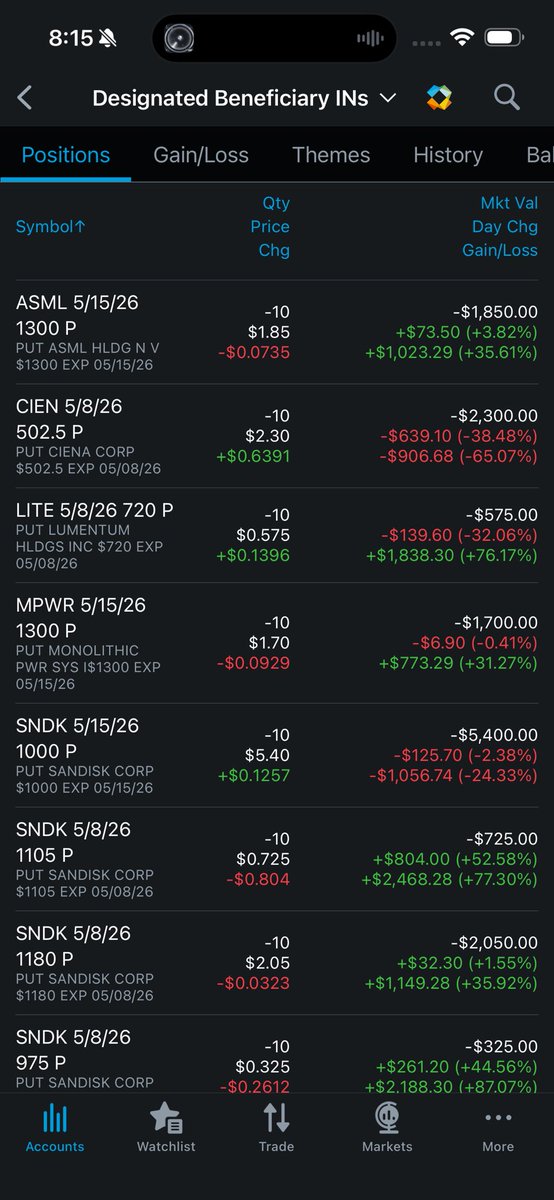The height and width of the screenshot is (1200, 554).
Task: Tap the colorful hexagon icon in header
Action: pos(439,97)
